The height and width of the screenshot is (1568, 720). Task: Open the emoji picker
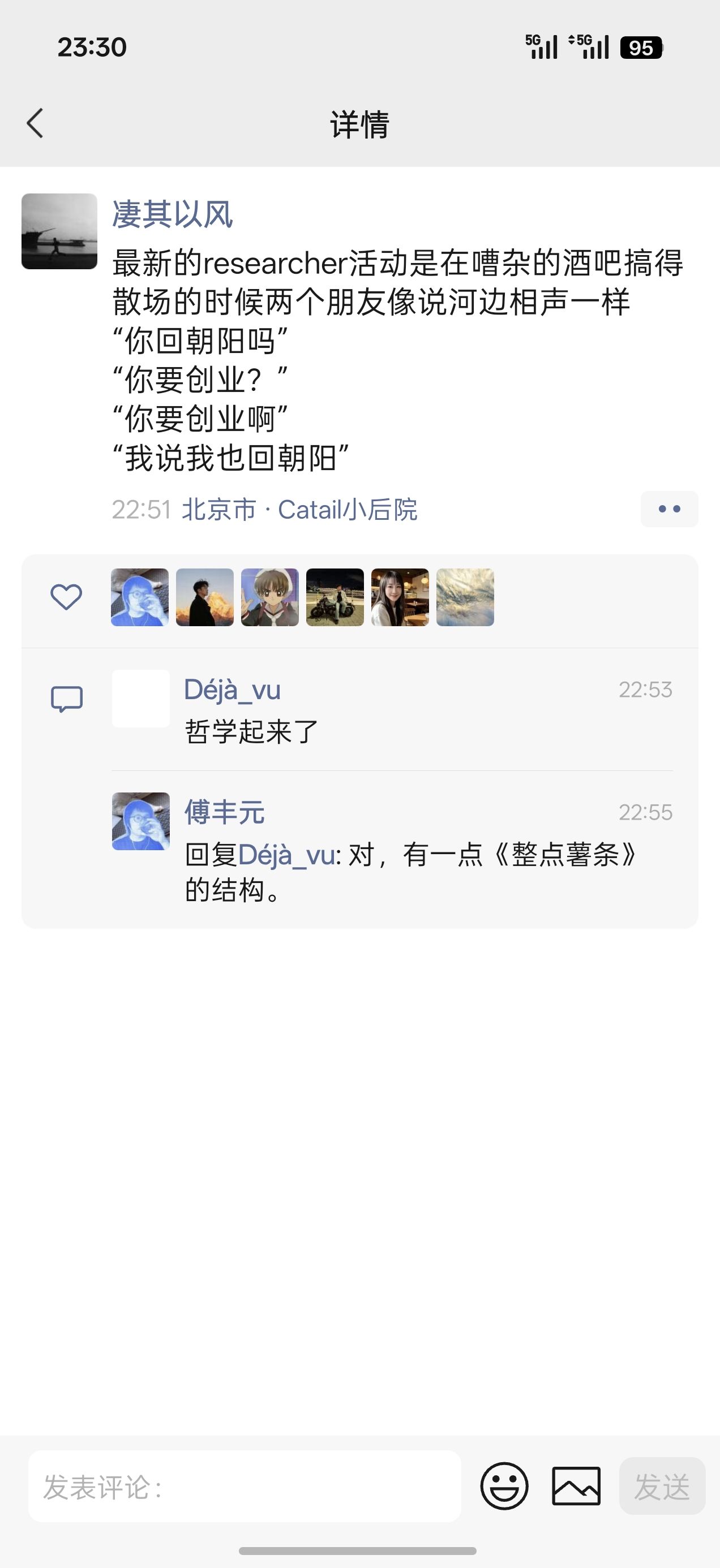coord(504,1486)
